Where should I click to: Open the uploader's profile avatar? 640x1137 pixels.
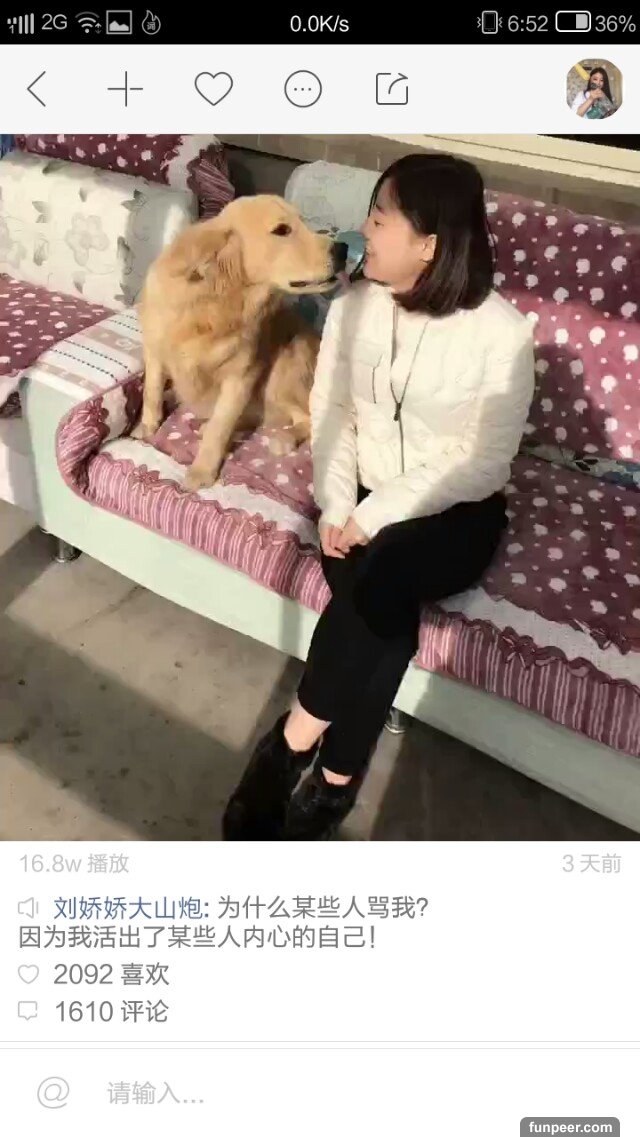594,89
